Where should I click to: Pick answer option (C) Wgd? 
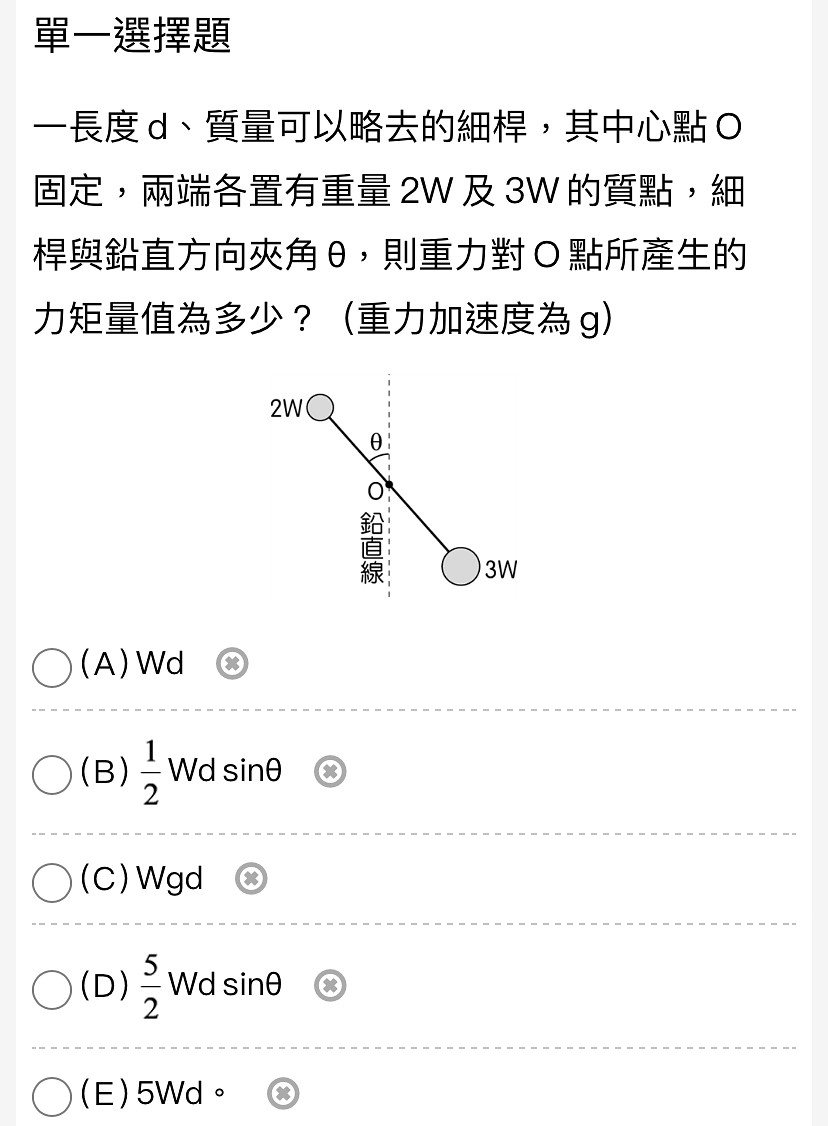tap(52, 883)
